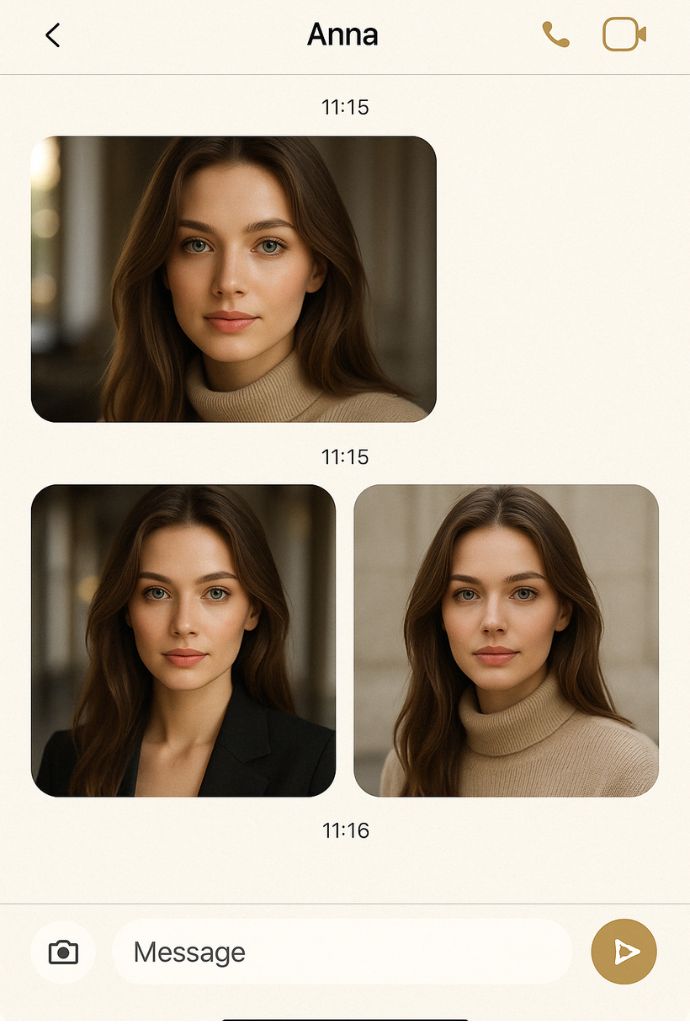Send the message
The width and height of the screenshot is (690, 1024).
point(624,952)
